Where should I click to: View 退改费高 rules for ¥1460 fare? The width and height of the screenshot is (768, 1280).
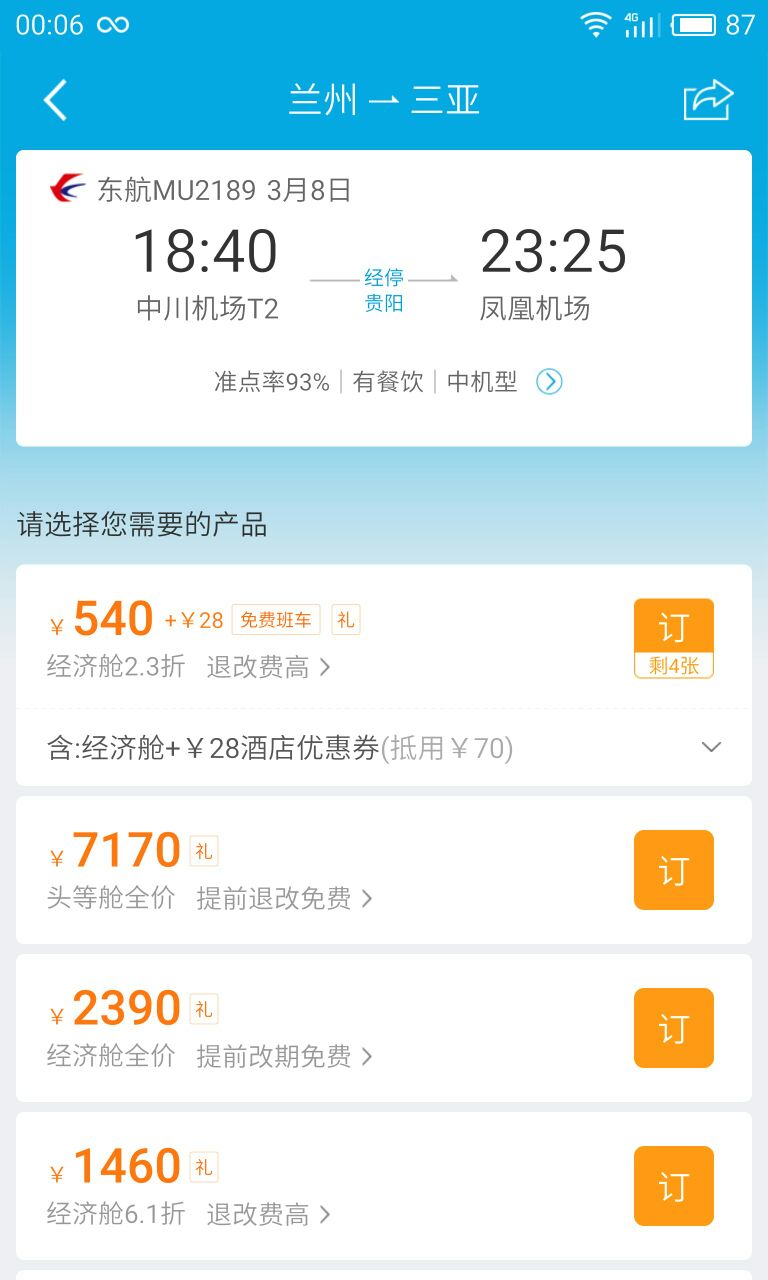point(268,1215)
